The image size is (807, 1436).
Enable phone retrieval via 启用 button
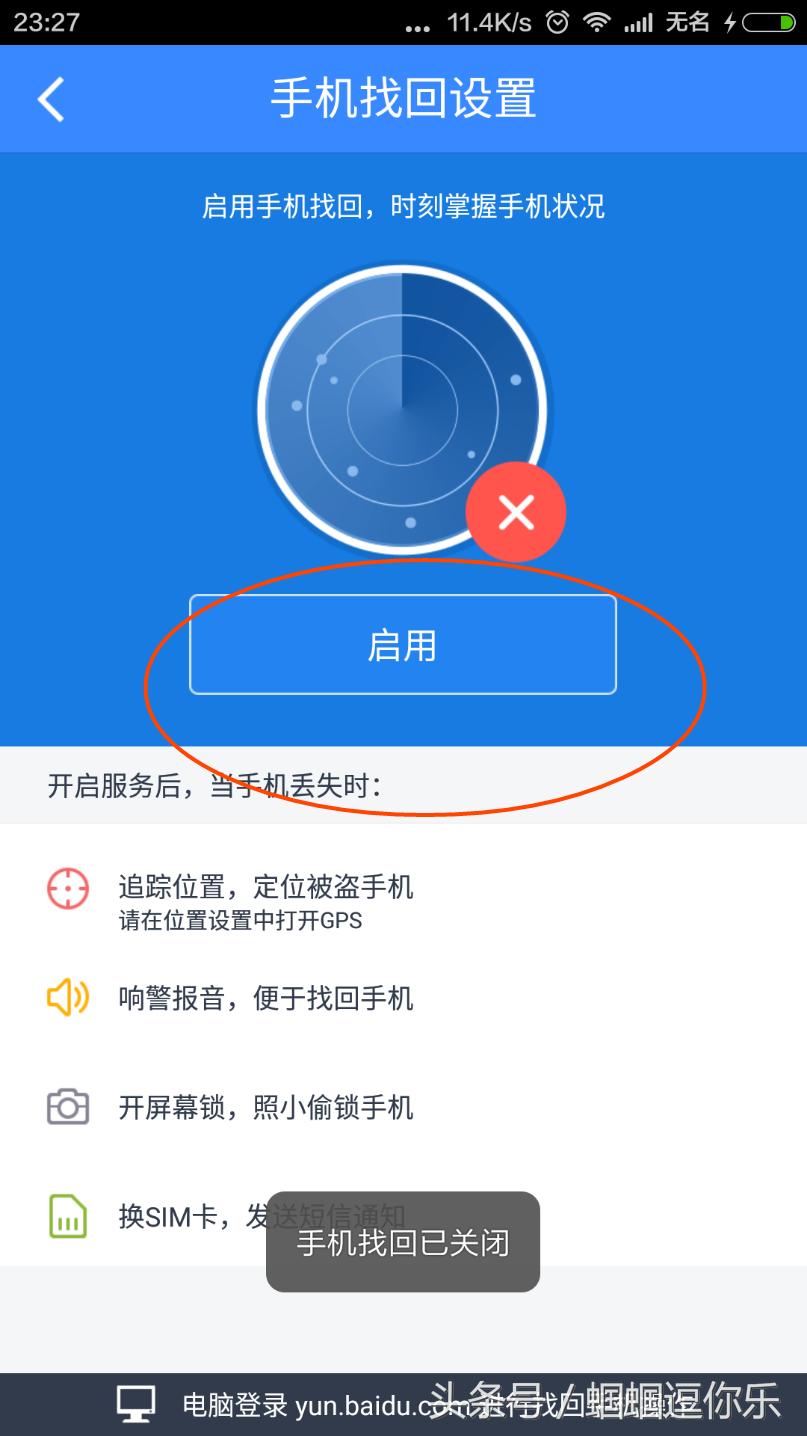point(403,645)
